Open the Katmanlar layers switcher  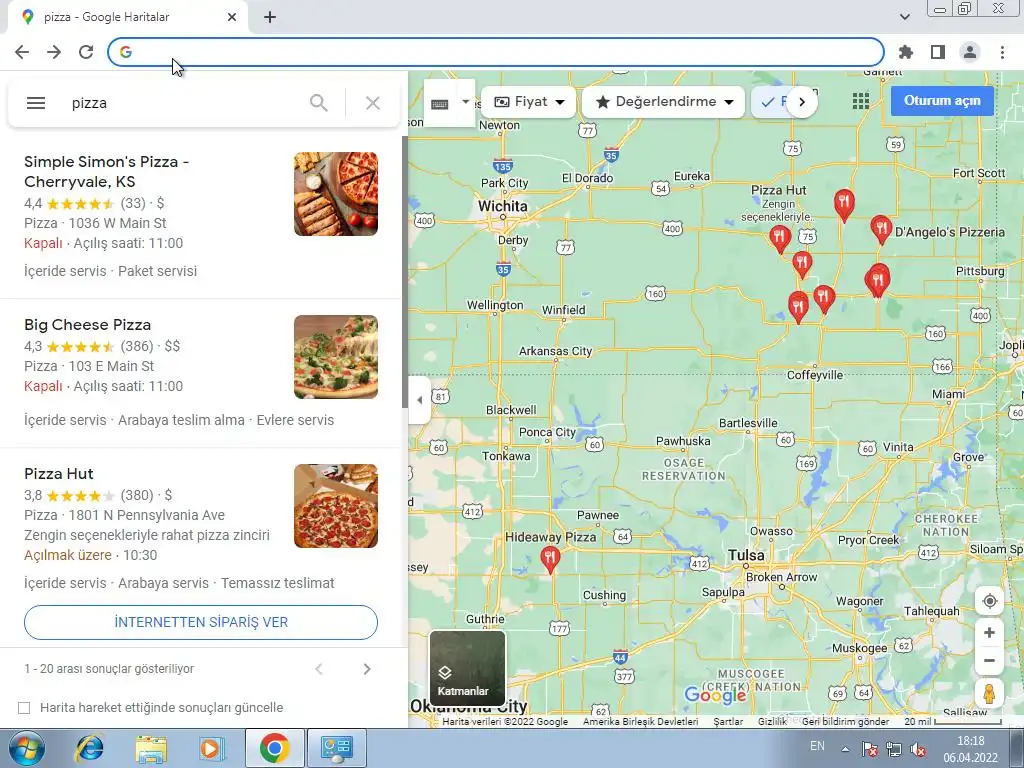467,667
